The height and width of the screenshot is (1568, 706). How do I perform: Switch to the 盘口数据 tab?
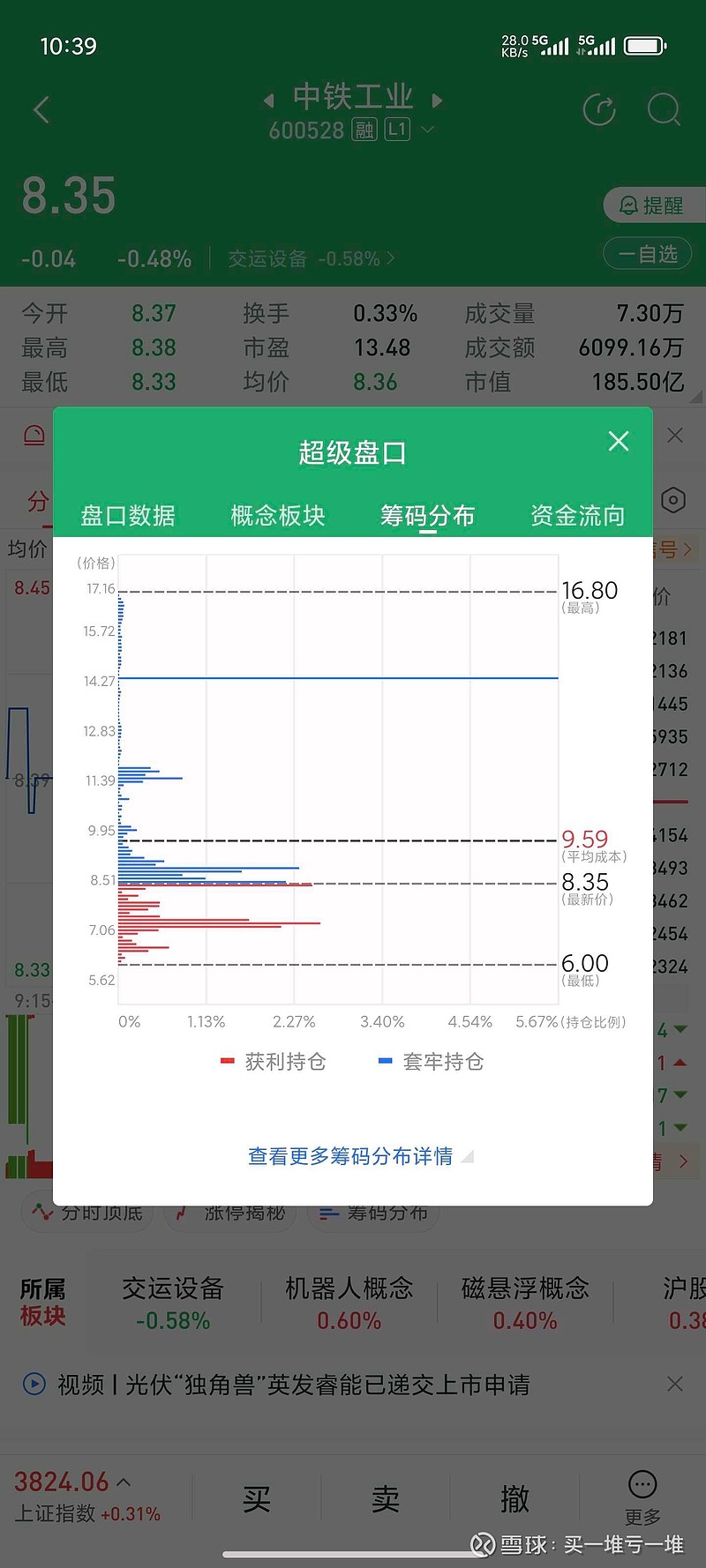128,515
